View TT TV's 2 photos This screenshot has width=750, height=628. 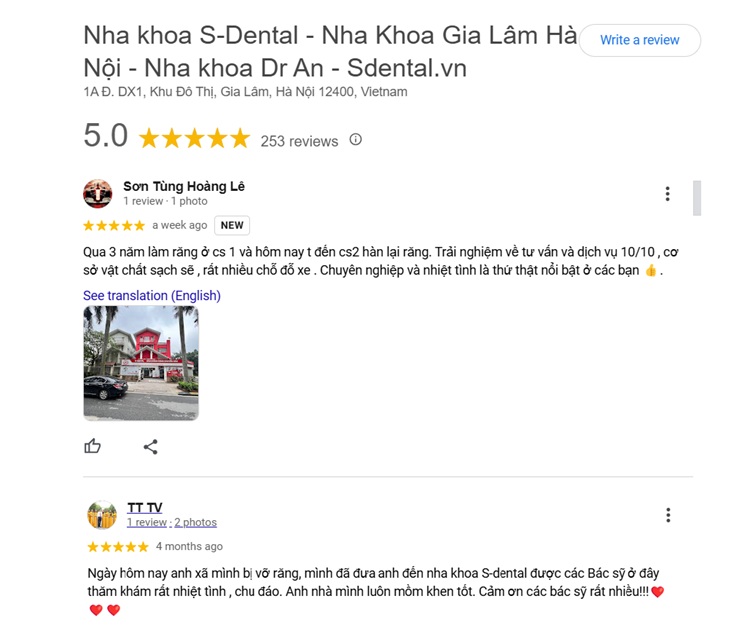pyautogui.click(x=195, y=522)
